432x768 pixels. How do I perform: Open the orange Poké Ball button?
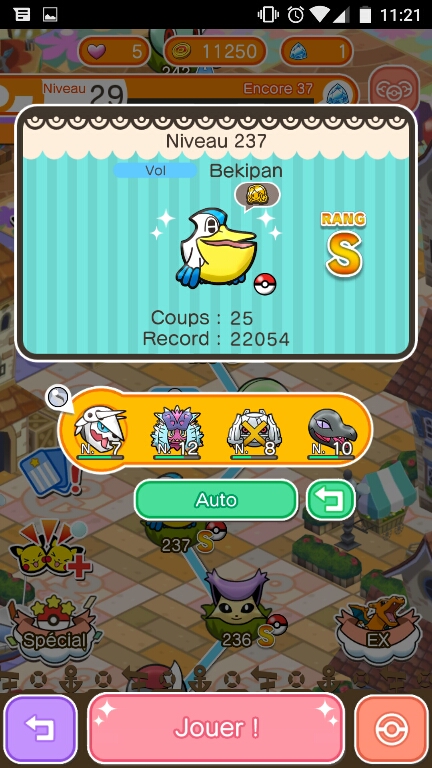[x=391, y=729]
